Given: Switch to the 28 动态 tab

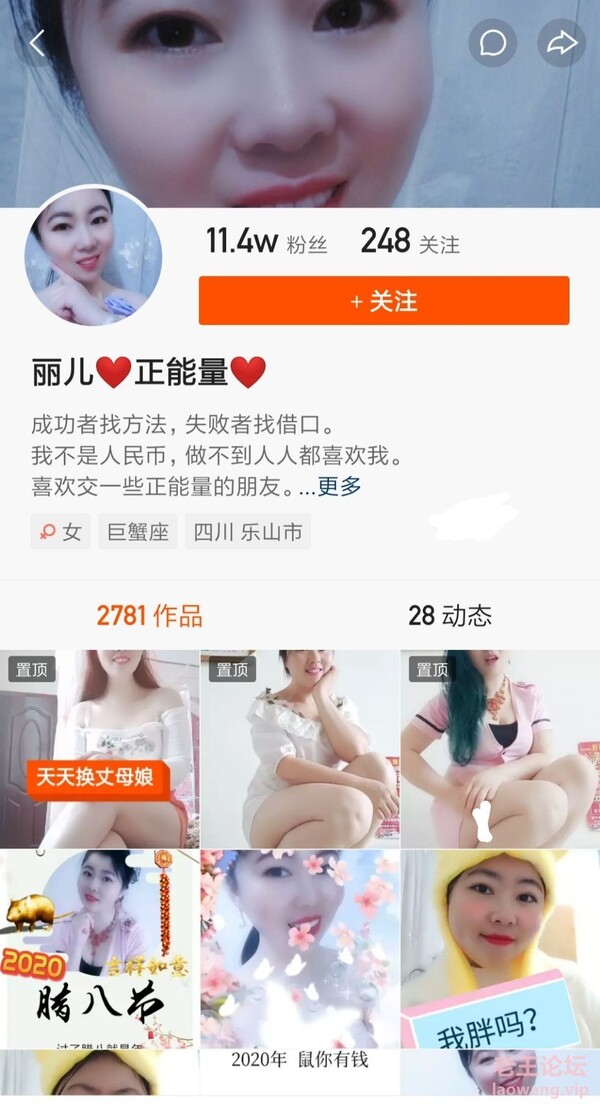Looking at the screenshot, I should pyautogui.click(x=450, y=616).
